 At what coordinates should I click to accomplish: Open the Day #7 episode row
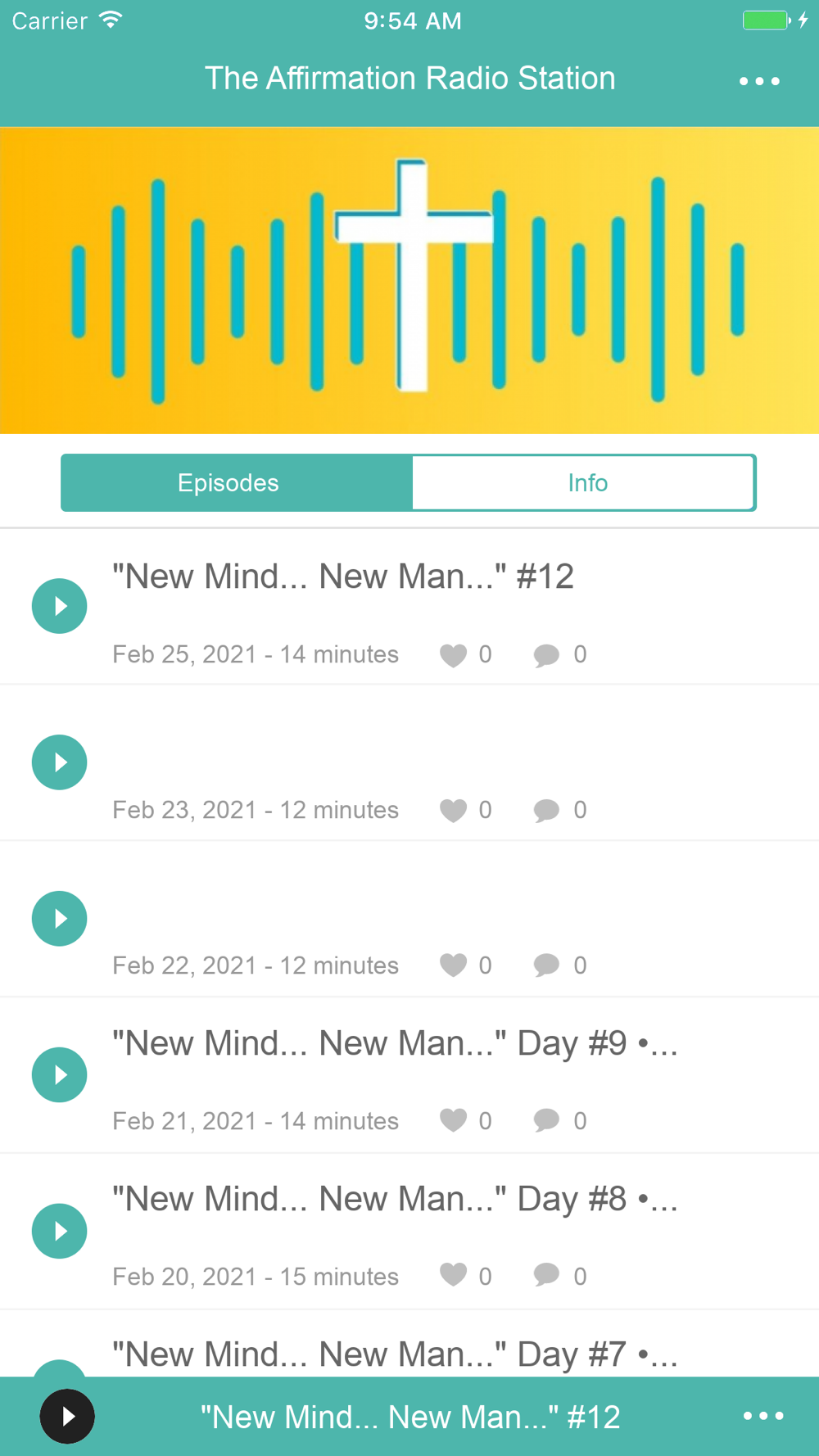(x=393, y=1354)
